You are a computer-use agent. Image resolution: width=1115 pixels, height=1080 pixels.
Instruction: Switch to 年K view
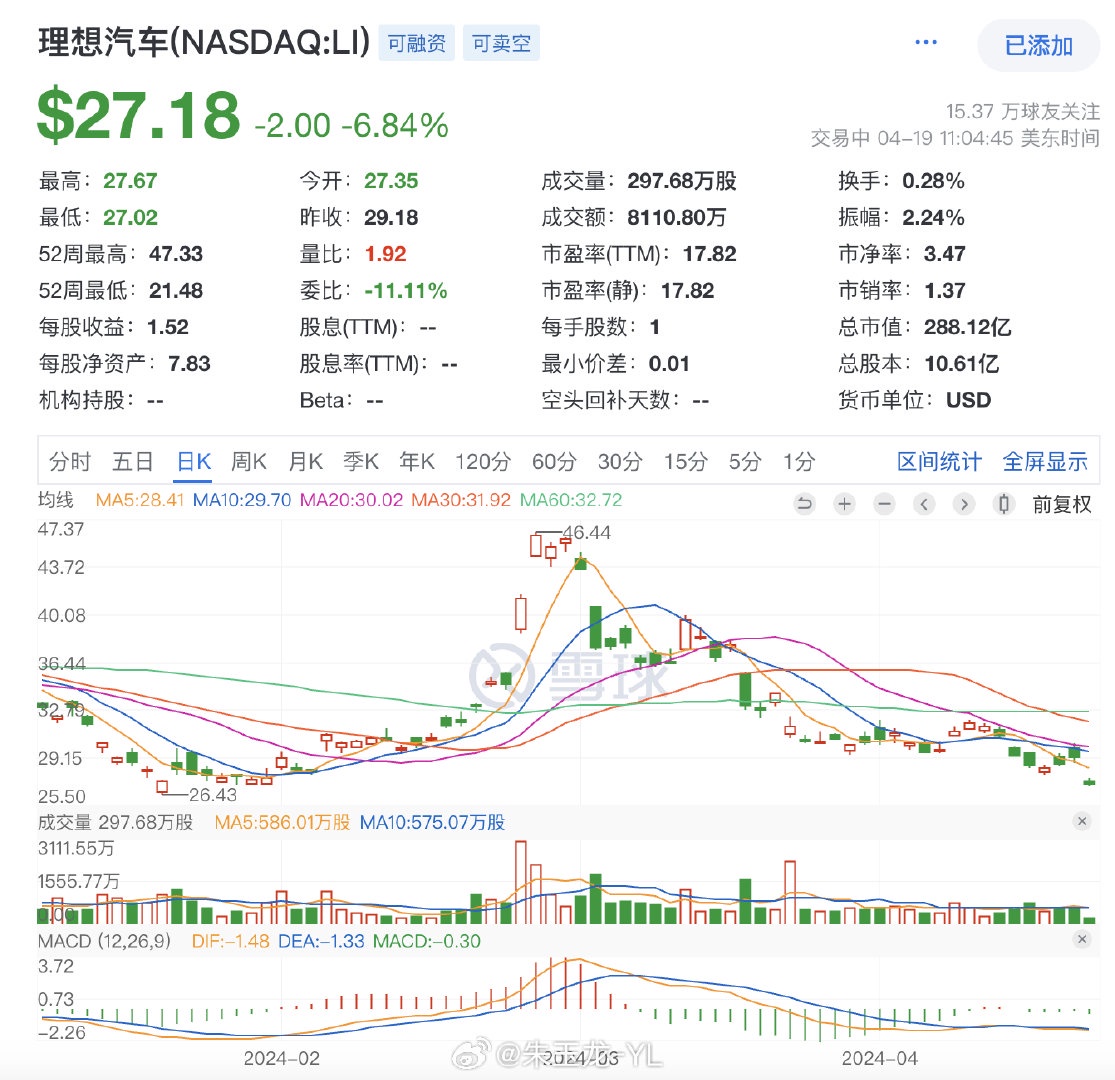[x=417, y=461]
